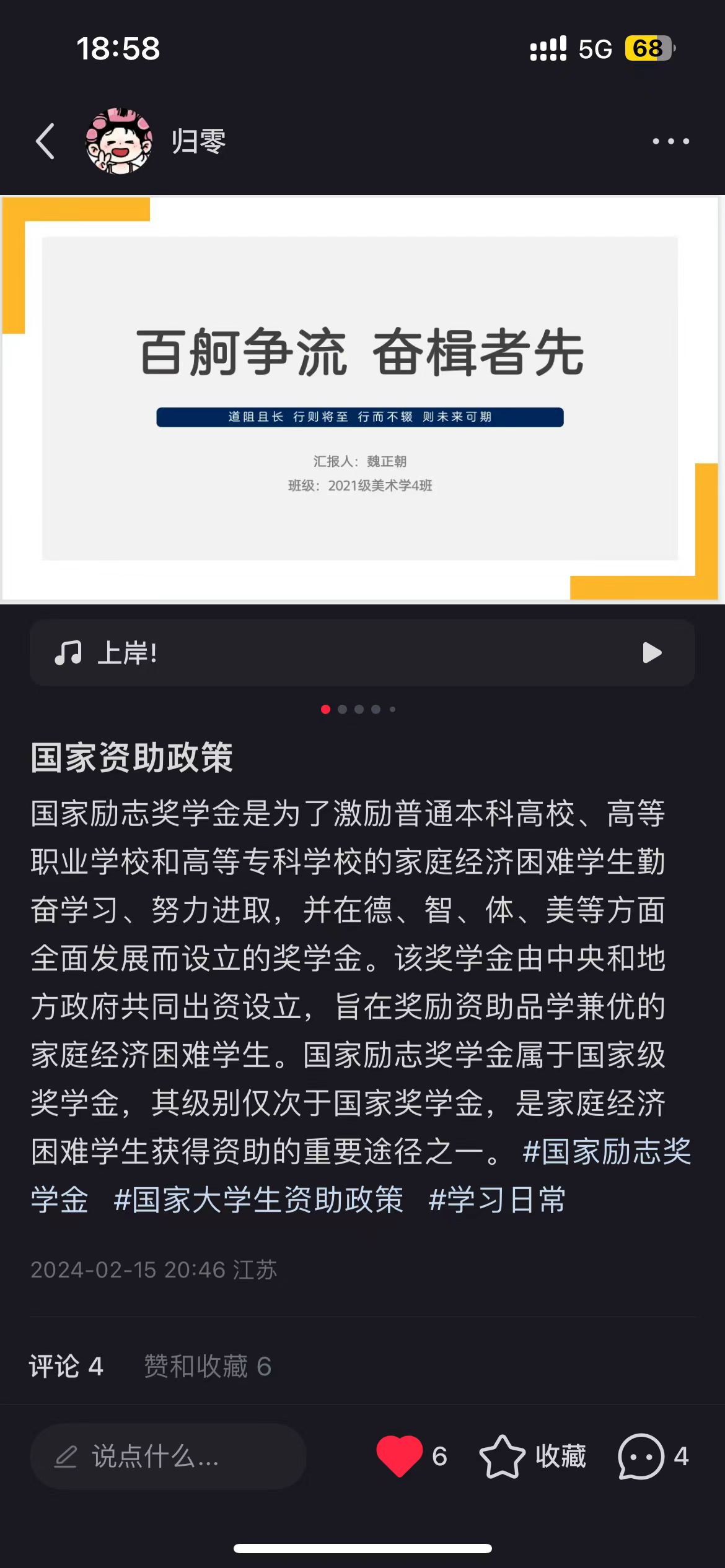The height and width of the screenshot is (1568, 725).
Task: Open comments via speech bubble icon
Action: click(x=641, y=1457)
